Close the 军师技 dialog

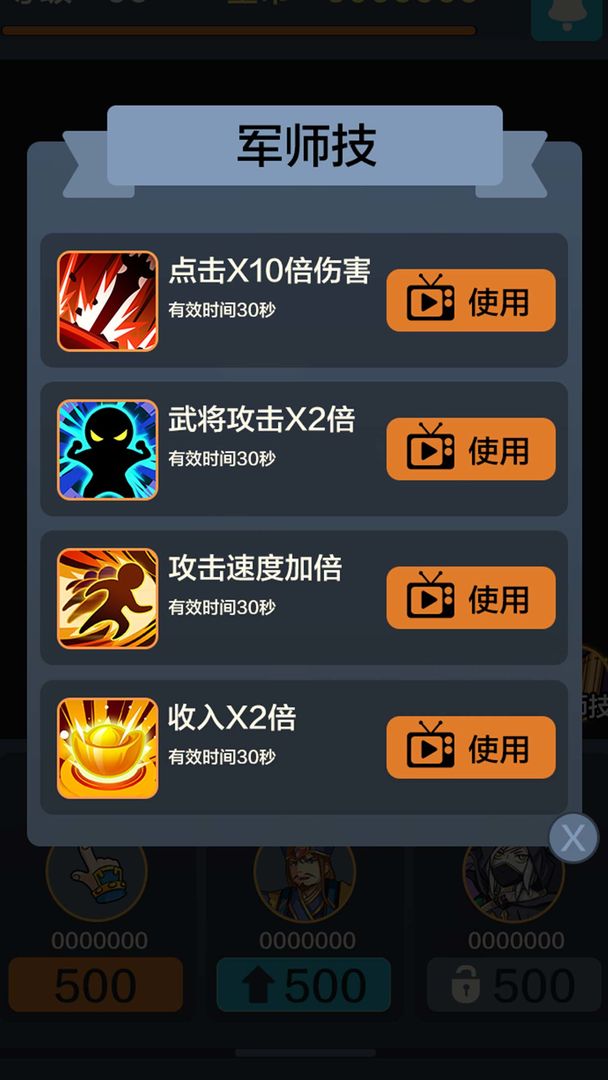(x=573, y=838)
